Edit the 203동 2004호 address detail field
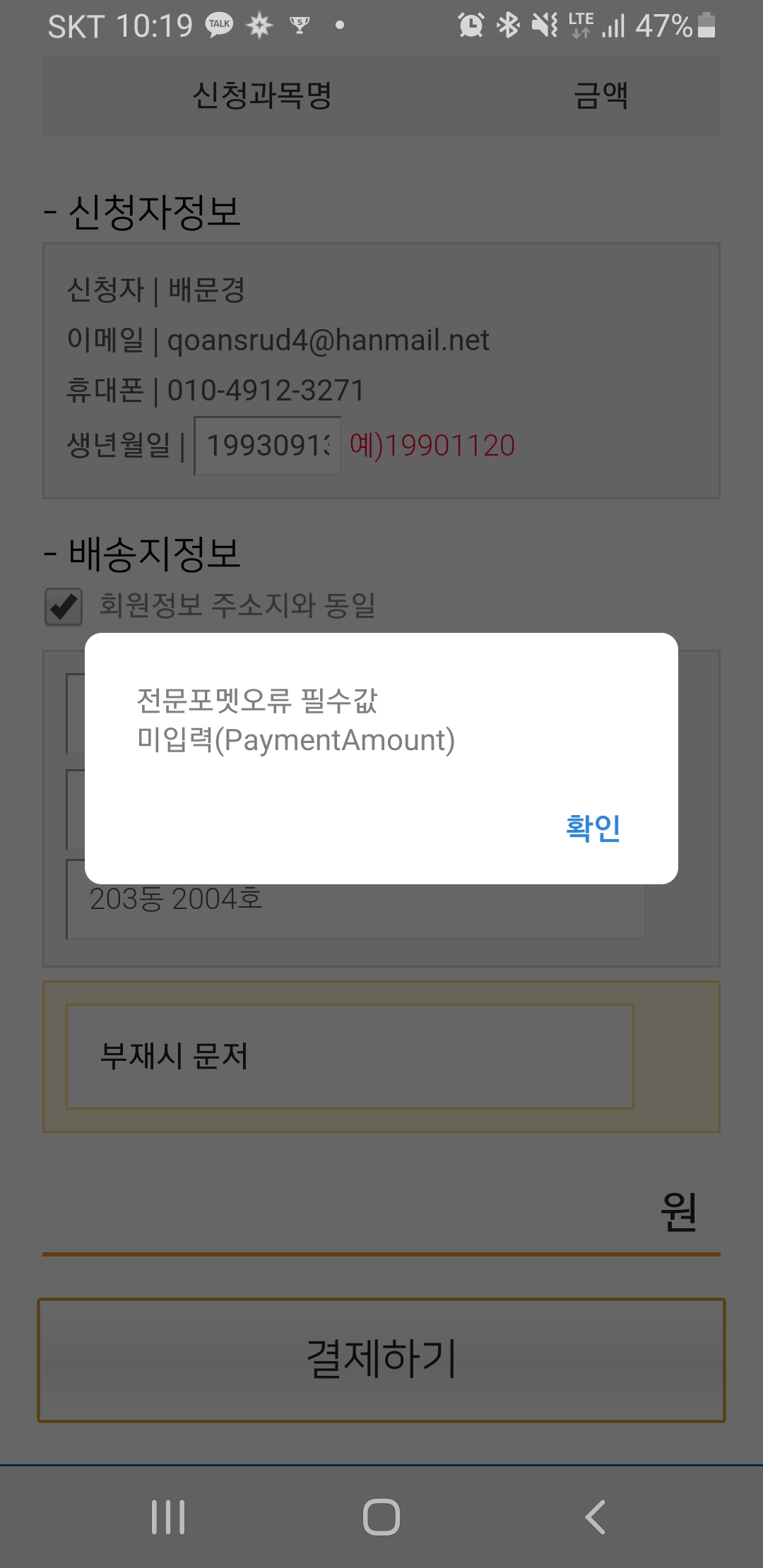The height and width of the screenshot is (1568, 763). [355, 899]
